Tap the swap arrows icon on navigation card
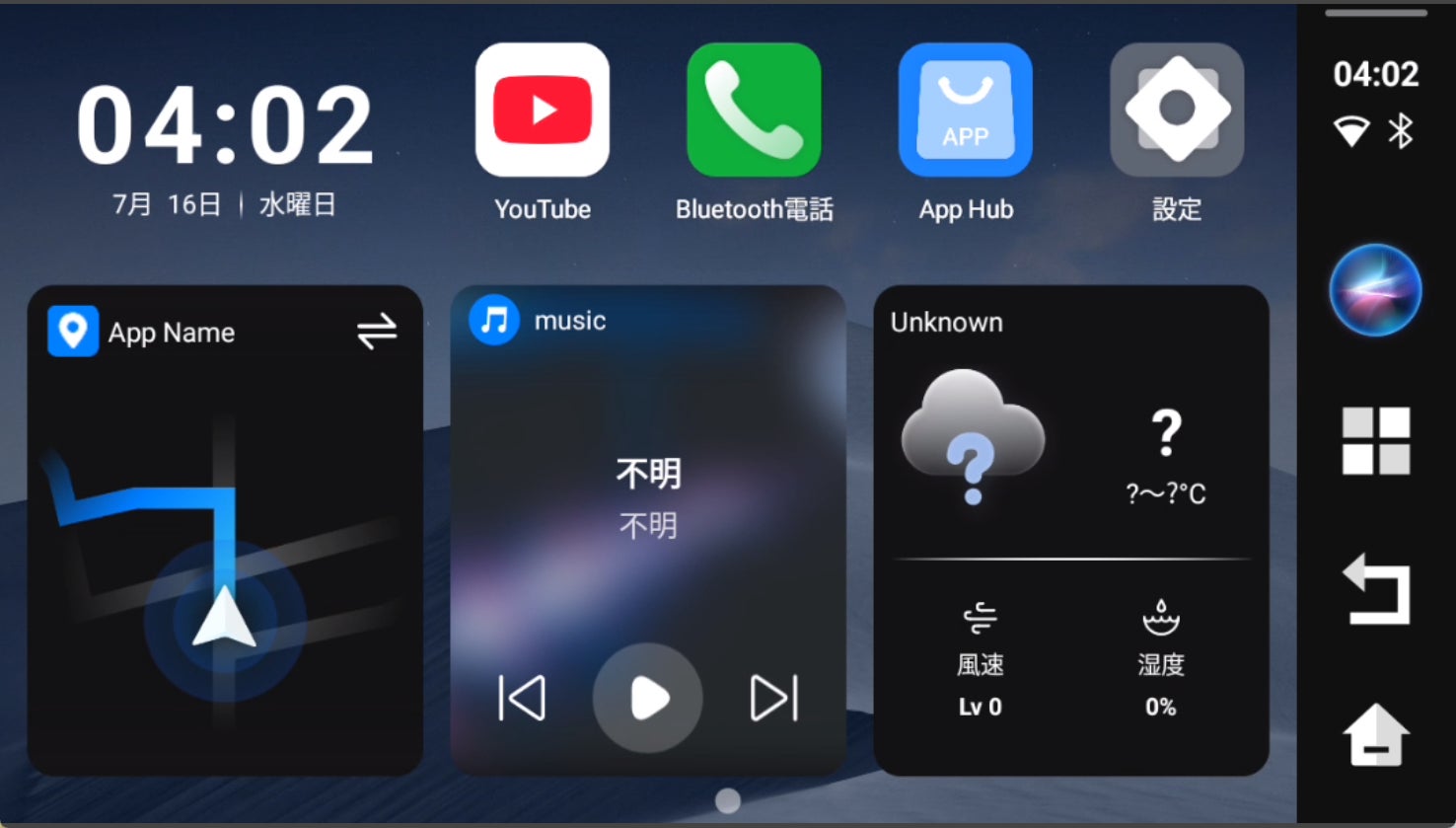This screenshot has height=828, width=1456. point(377,332)
